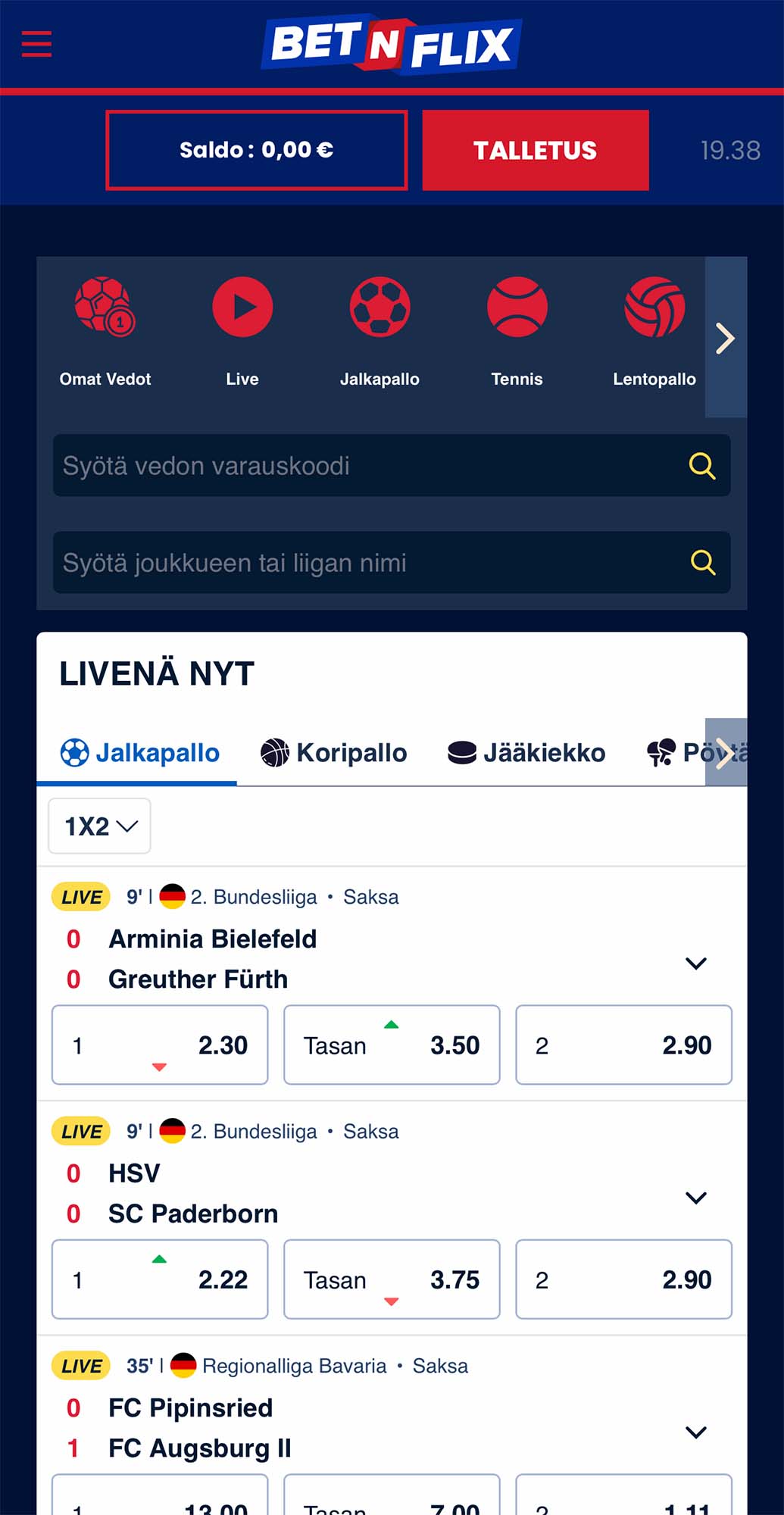Tap the red TALLETUS deposit button
The image size is (784, 1515).
pyautogui.click(x=535, y=150)
